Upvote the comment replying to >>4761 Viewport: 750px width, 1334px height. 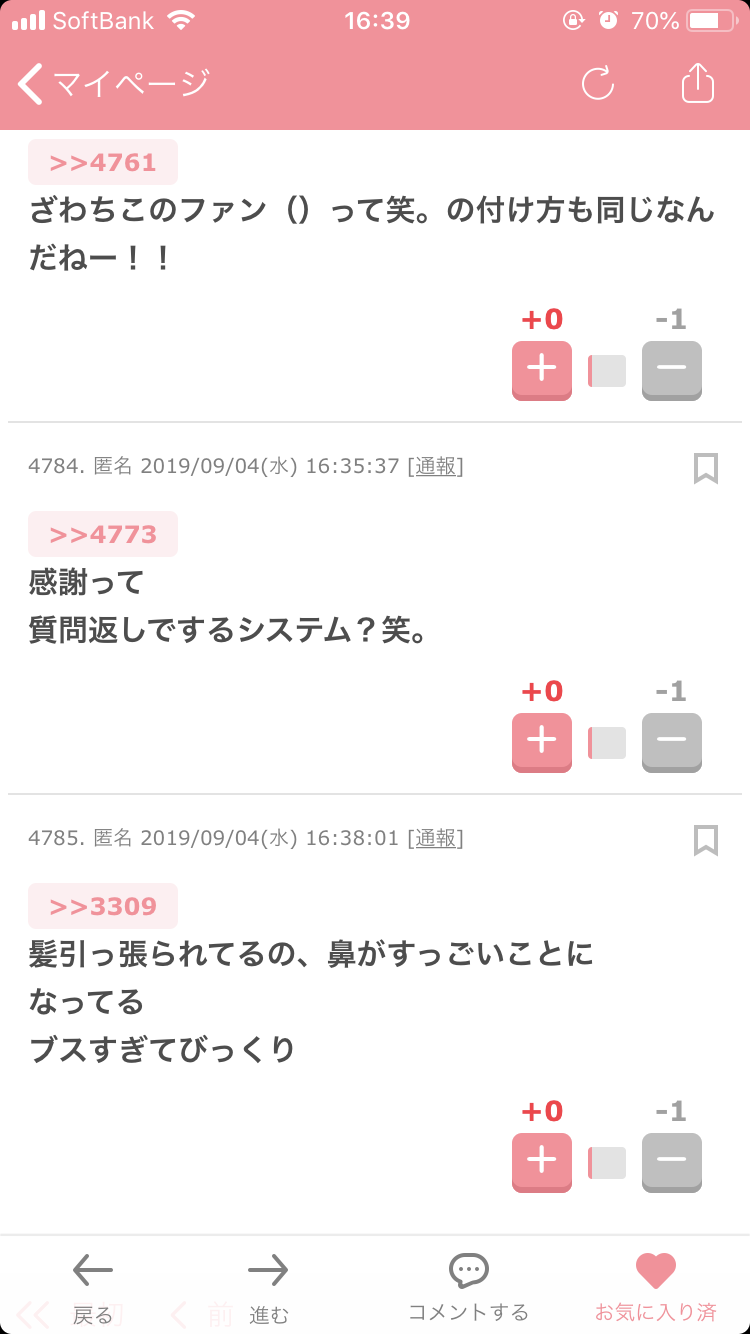point(542,371)
